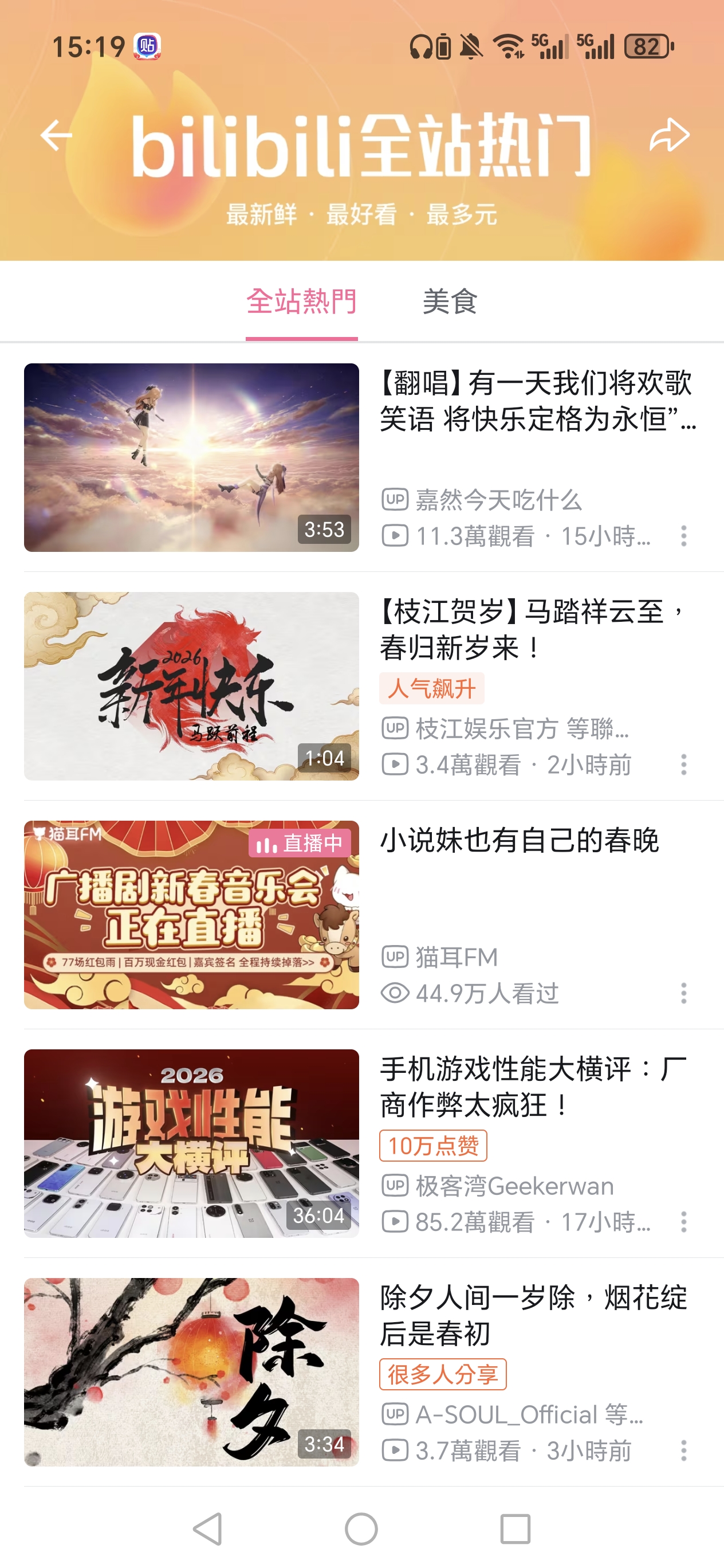Open the 手机游戏性能大横评 video
This screenshot has width=724, height=1568.
(x=191, y=1143)
